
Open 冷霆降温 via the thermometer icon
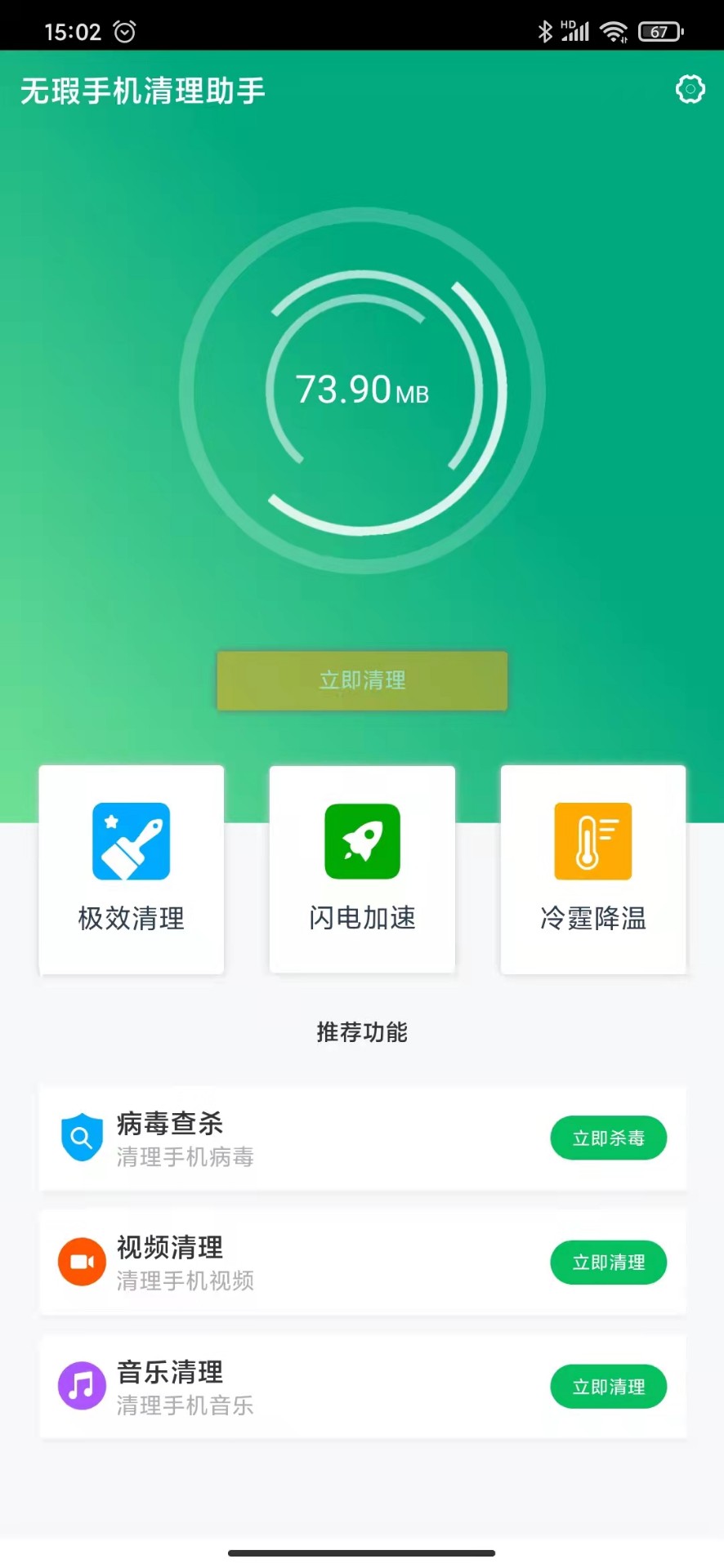[x=592, y=840]
